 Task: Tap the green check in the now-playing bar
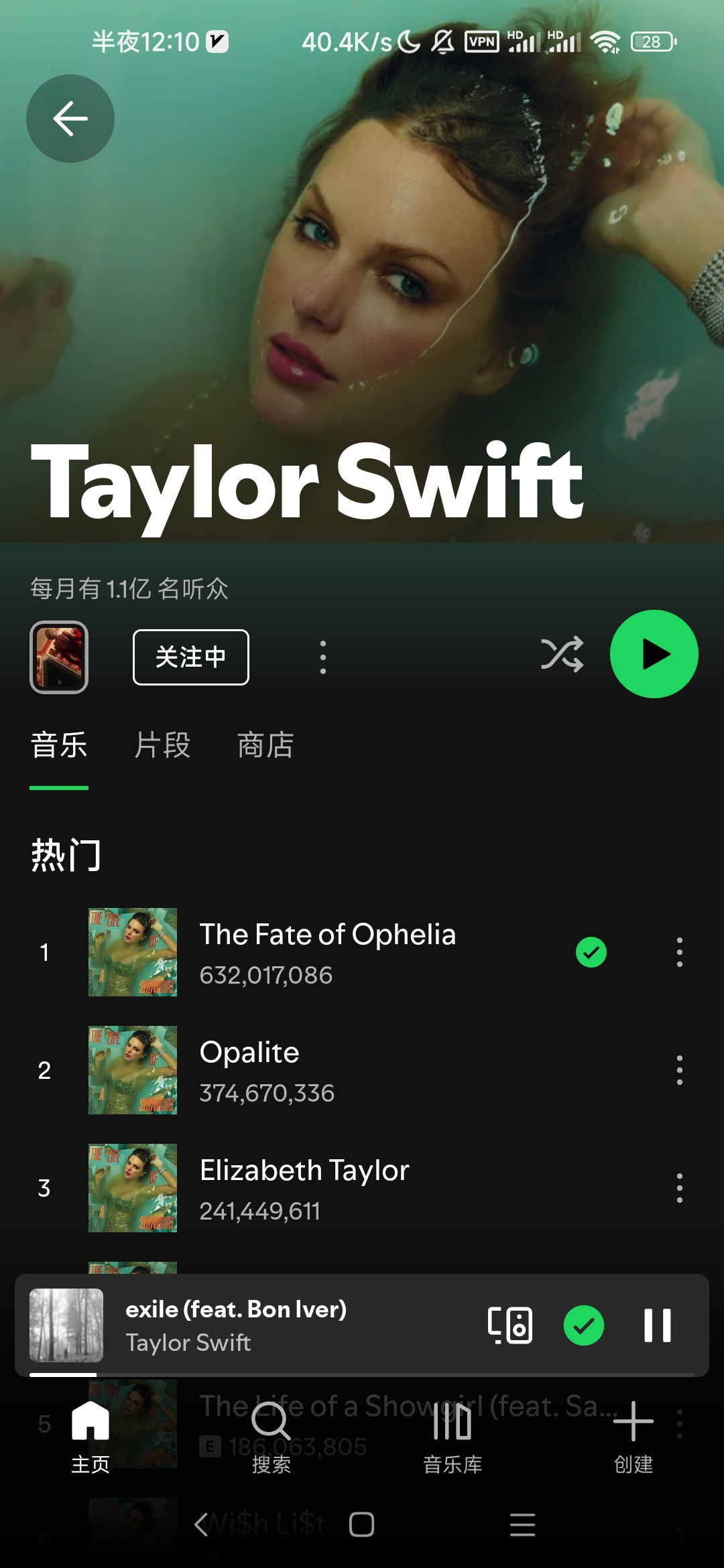583,1326
